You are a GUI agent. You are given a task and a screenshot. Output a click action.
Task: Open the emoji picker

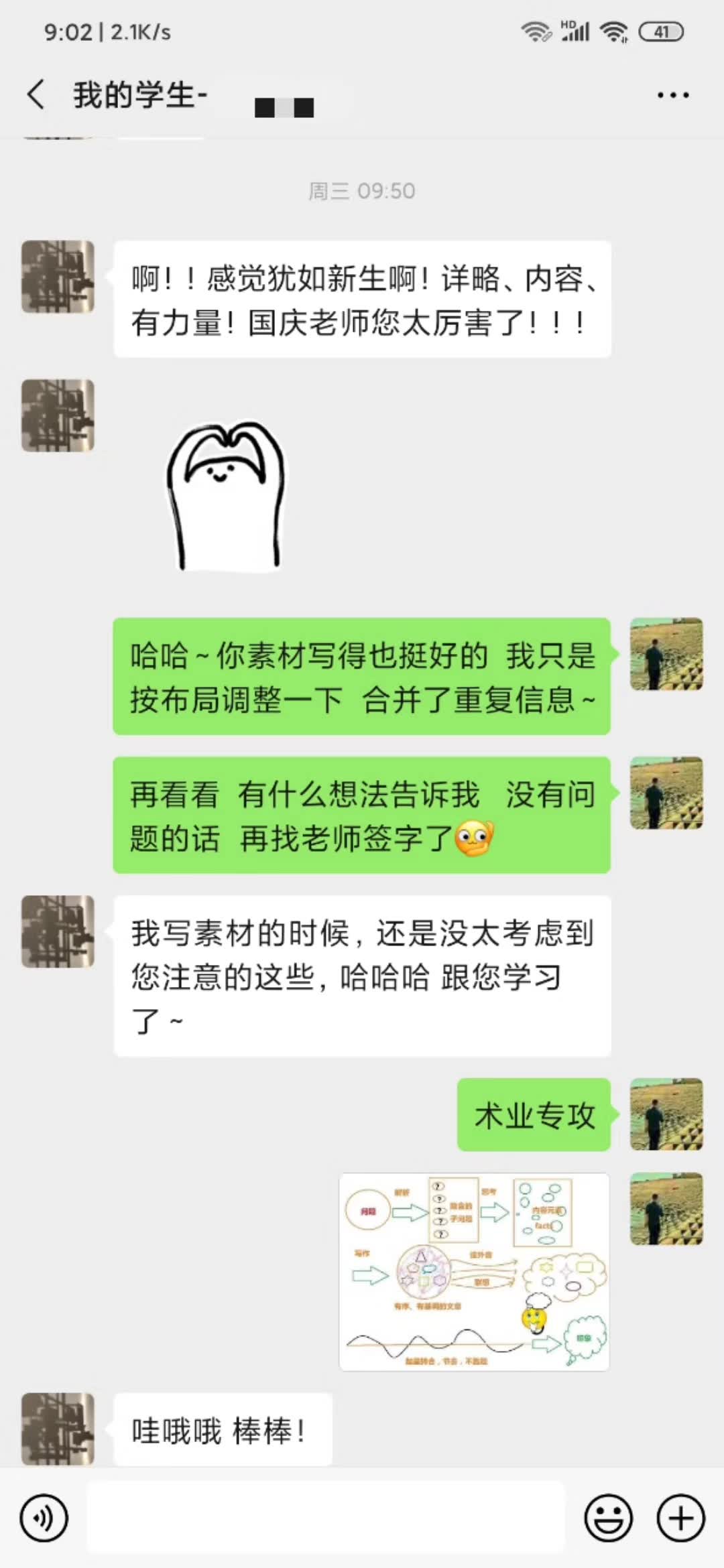(608, 1518)
